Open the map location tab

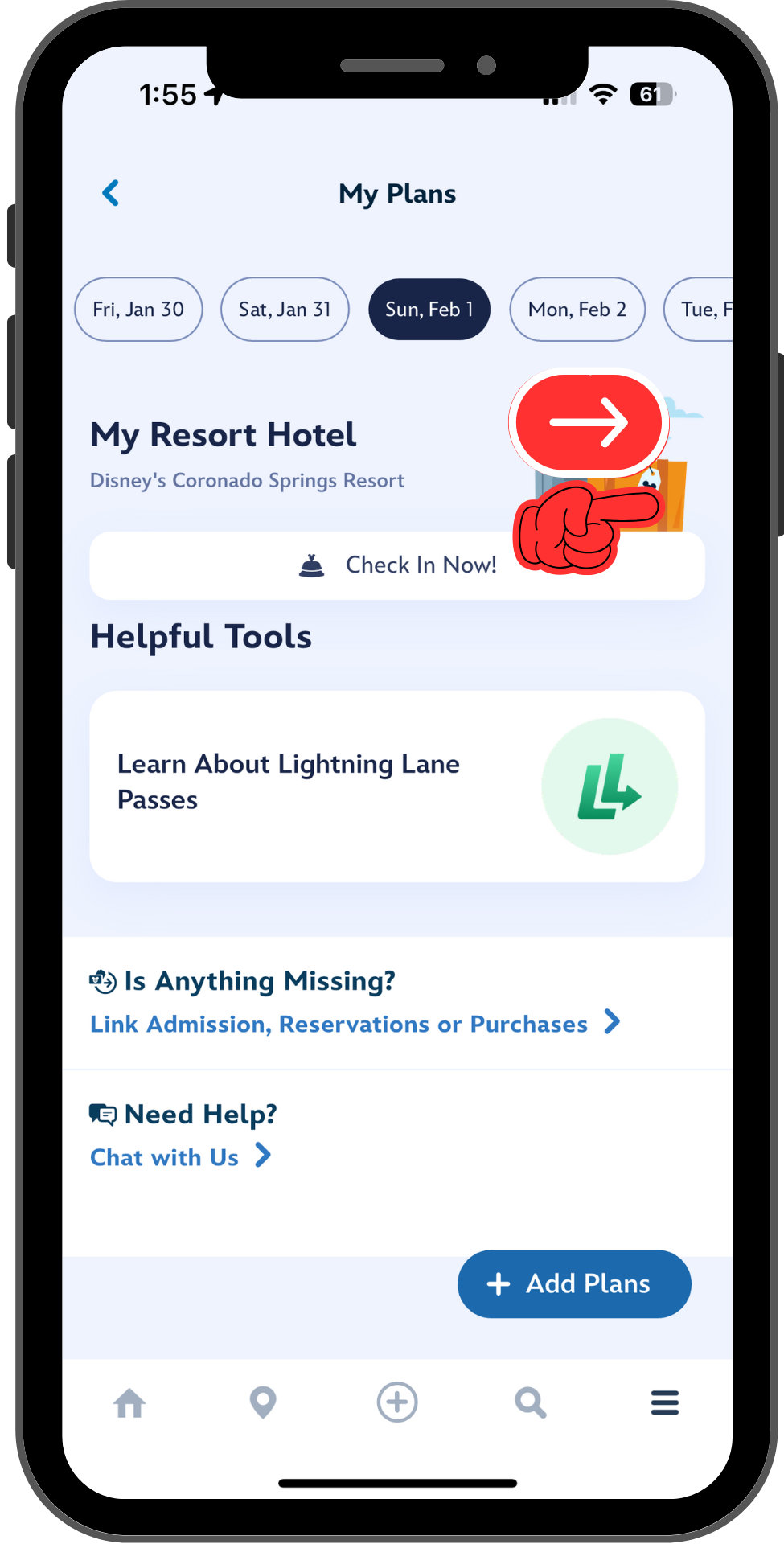(x=263, y=1403)
